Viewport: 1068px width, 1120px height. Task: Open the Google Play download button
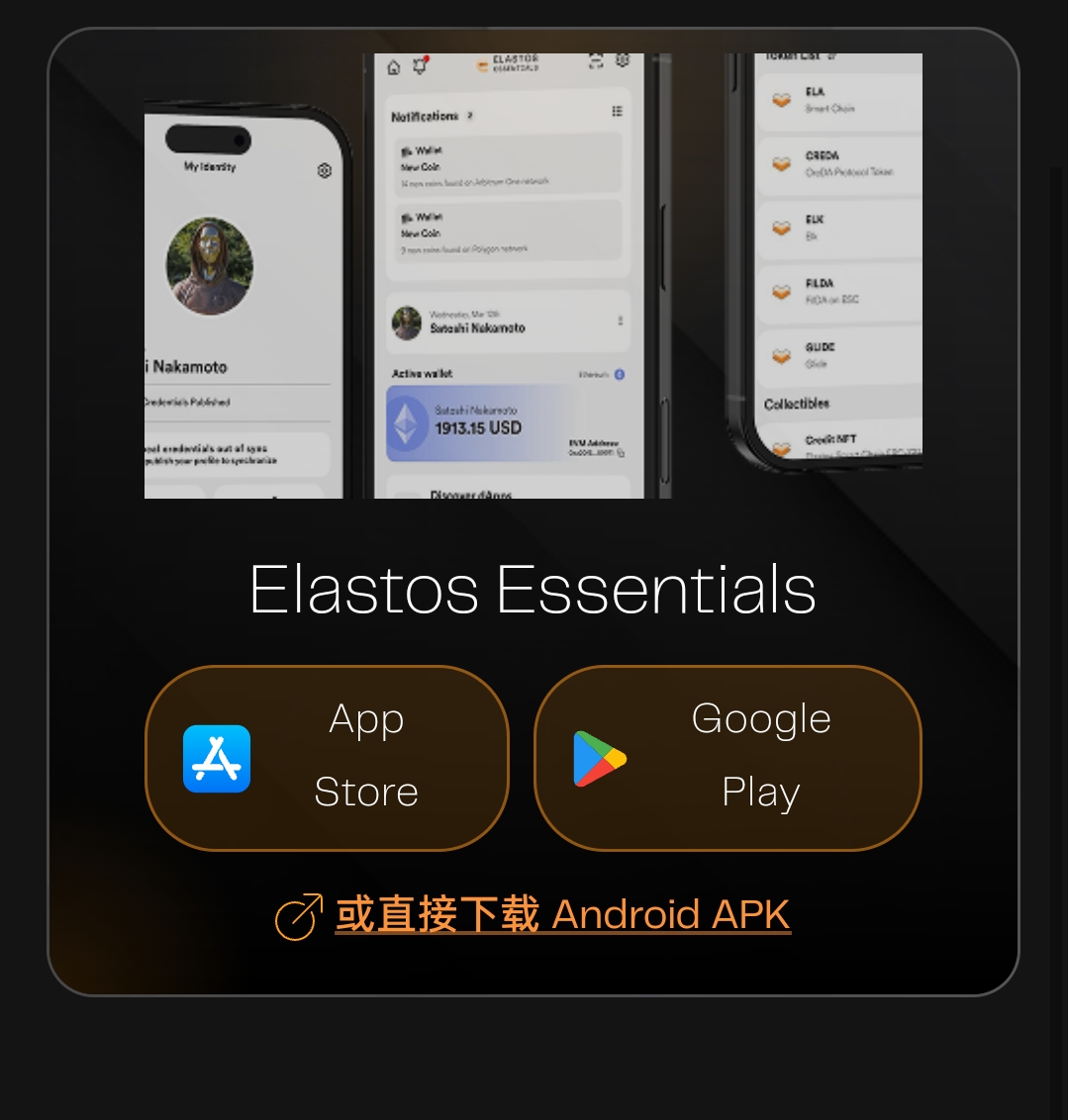(x=728, y=758)
